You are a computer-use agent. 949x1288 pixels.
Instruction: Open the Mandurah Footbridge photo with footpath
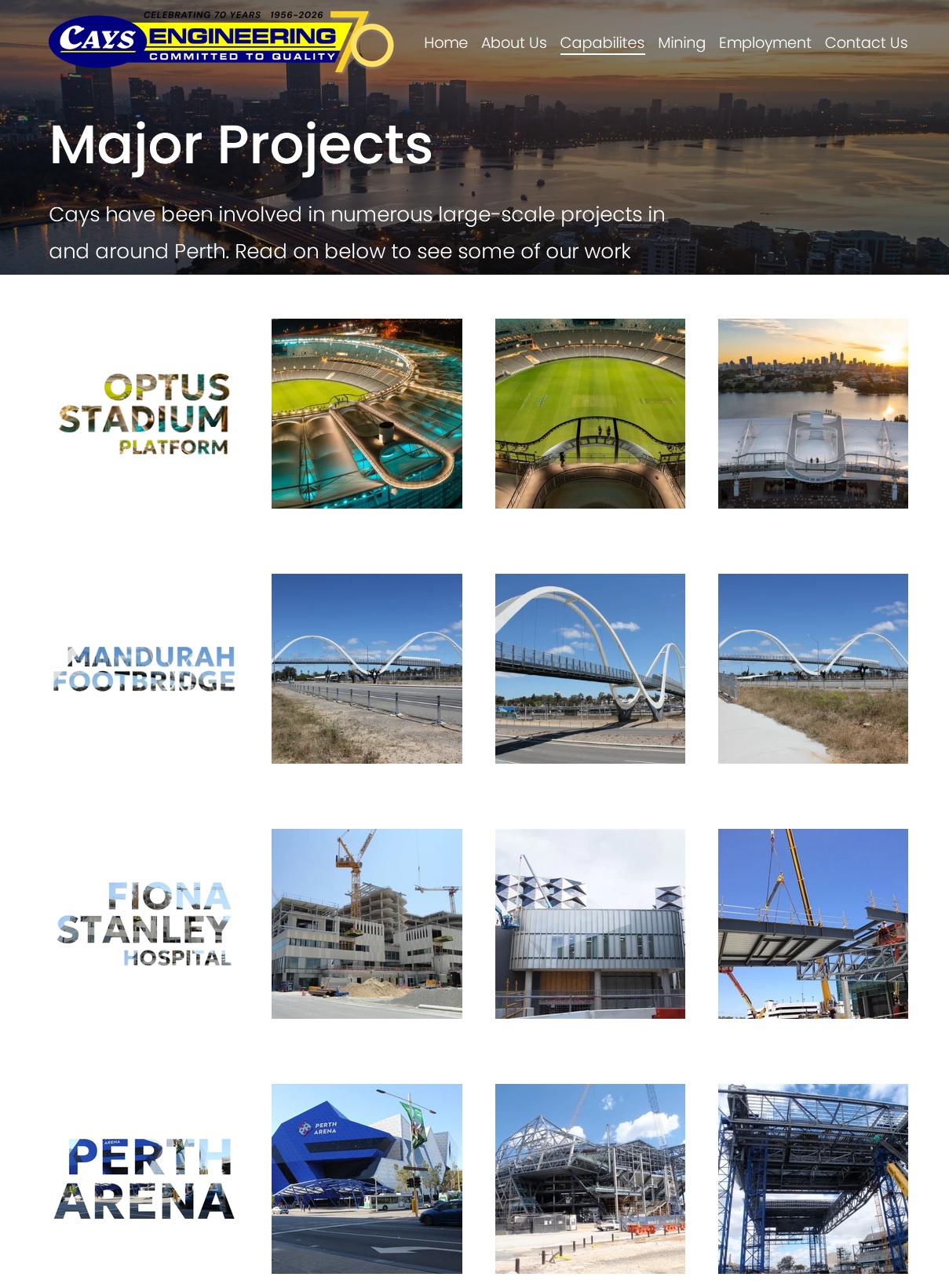pyautogui.click(x=813, y=669)
